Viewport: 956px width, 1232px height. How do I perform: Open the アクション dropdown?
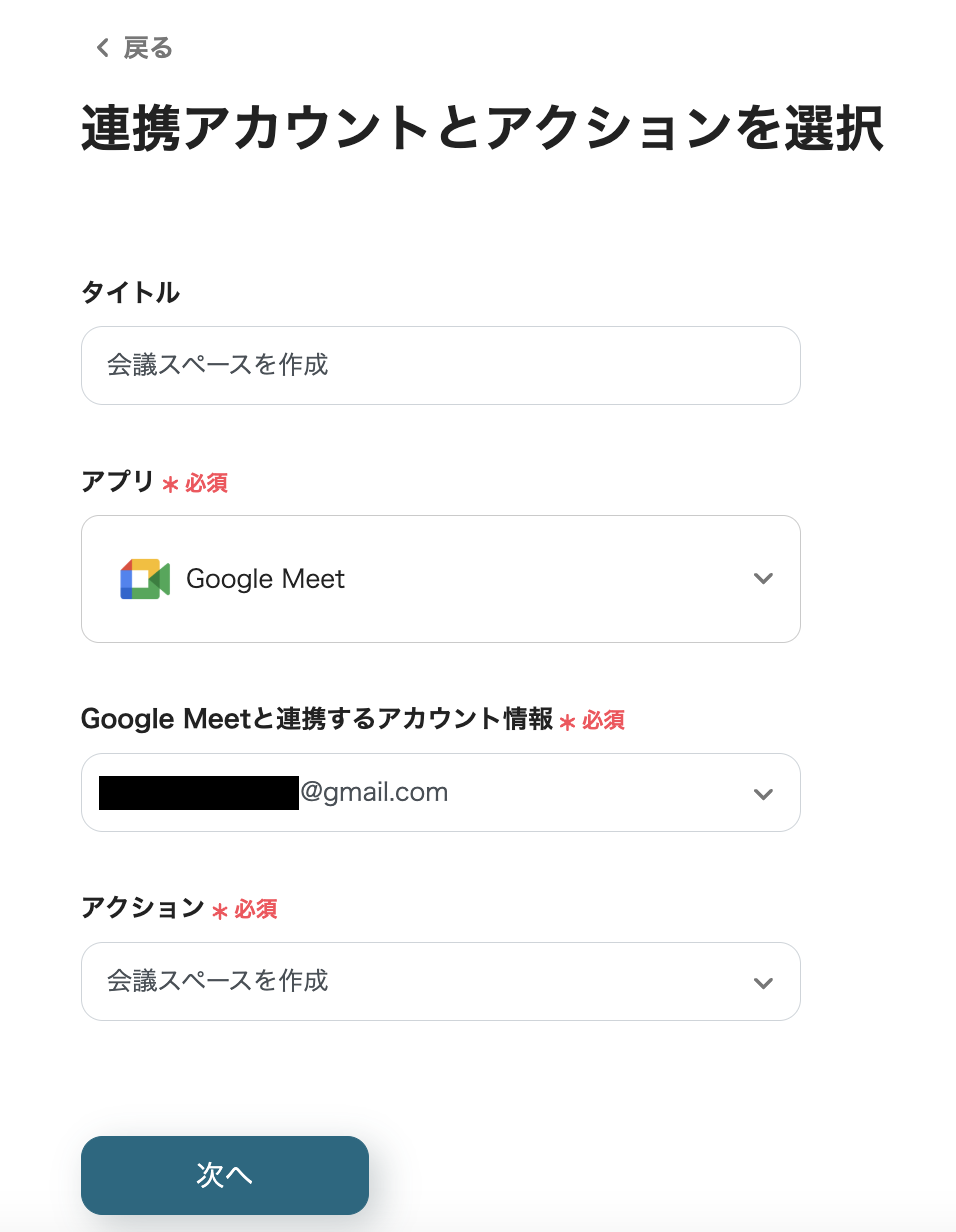[x=440, y=981]
